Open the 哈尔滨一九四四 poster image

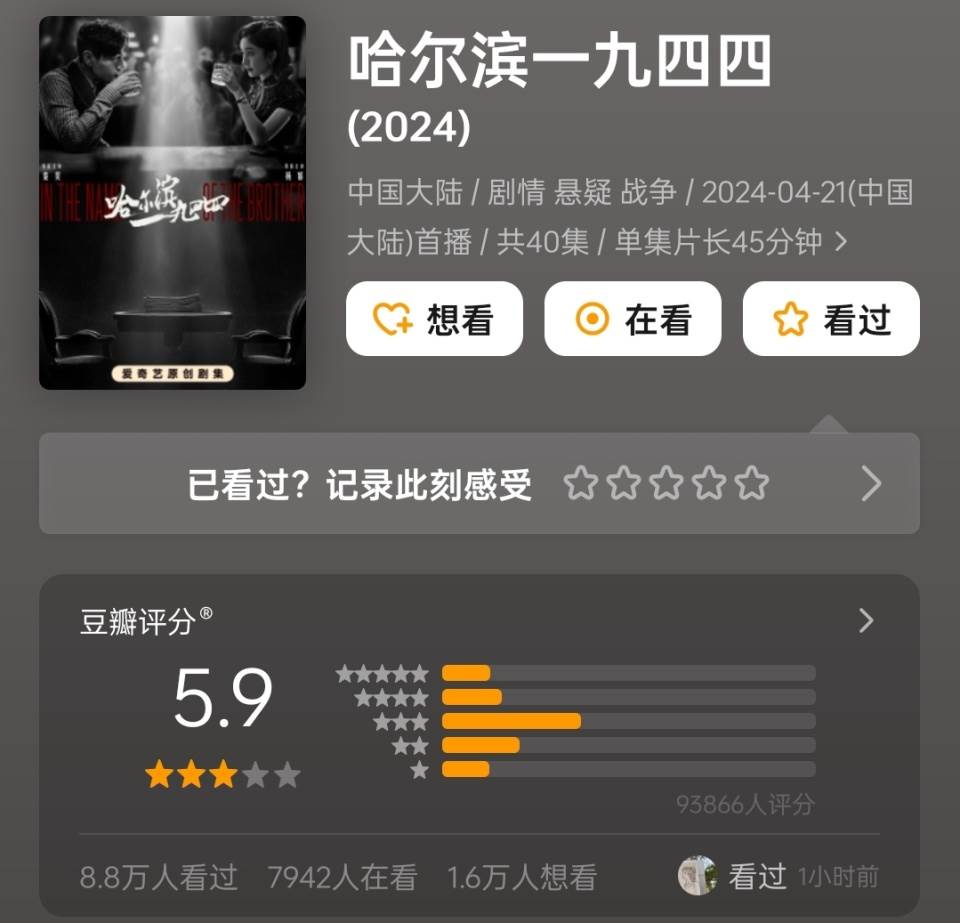pos(172,202)
